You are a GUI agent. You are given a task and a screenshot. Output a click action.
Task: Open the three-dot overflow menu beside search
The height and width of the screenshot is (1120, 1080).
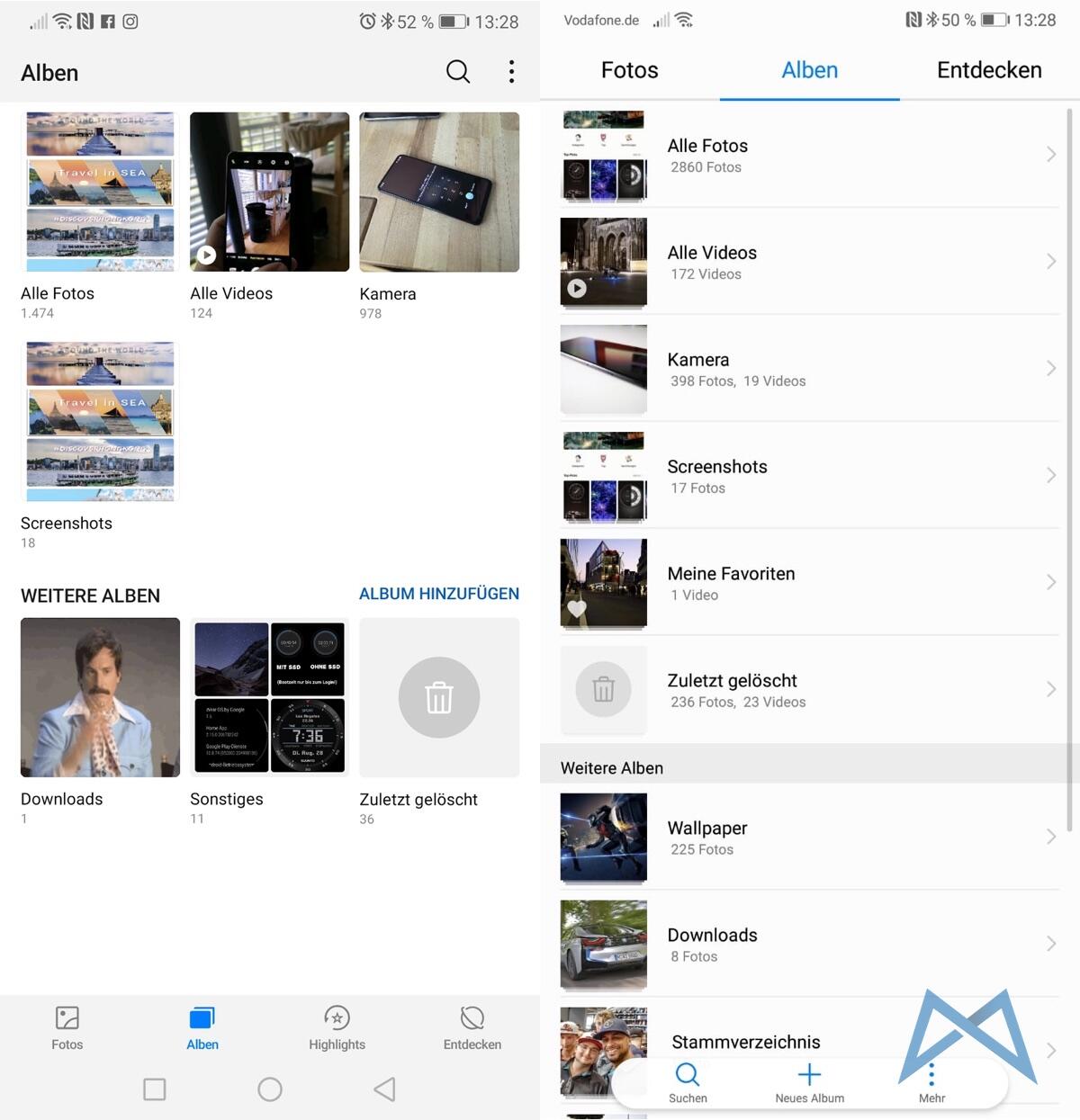pyautogui.click(x=511, y=72)
